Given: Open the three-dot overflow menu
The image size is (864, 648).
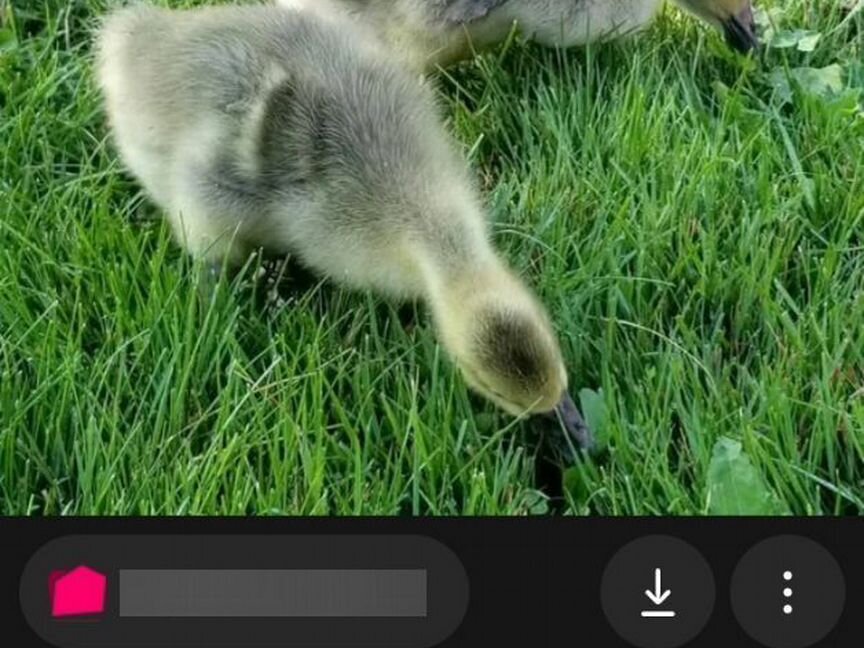Looking at the screenshot, I should click(787, 592).
